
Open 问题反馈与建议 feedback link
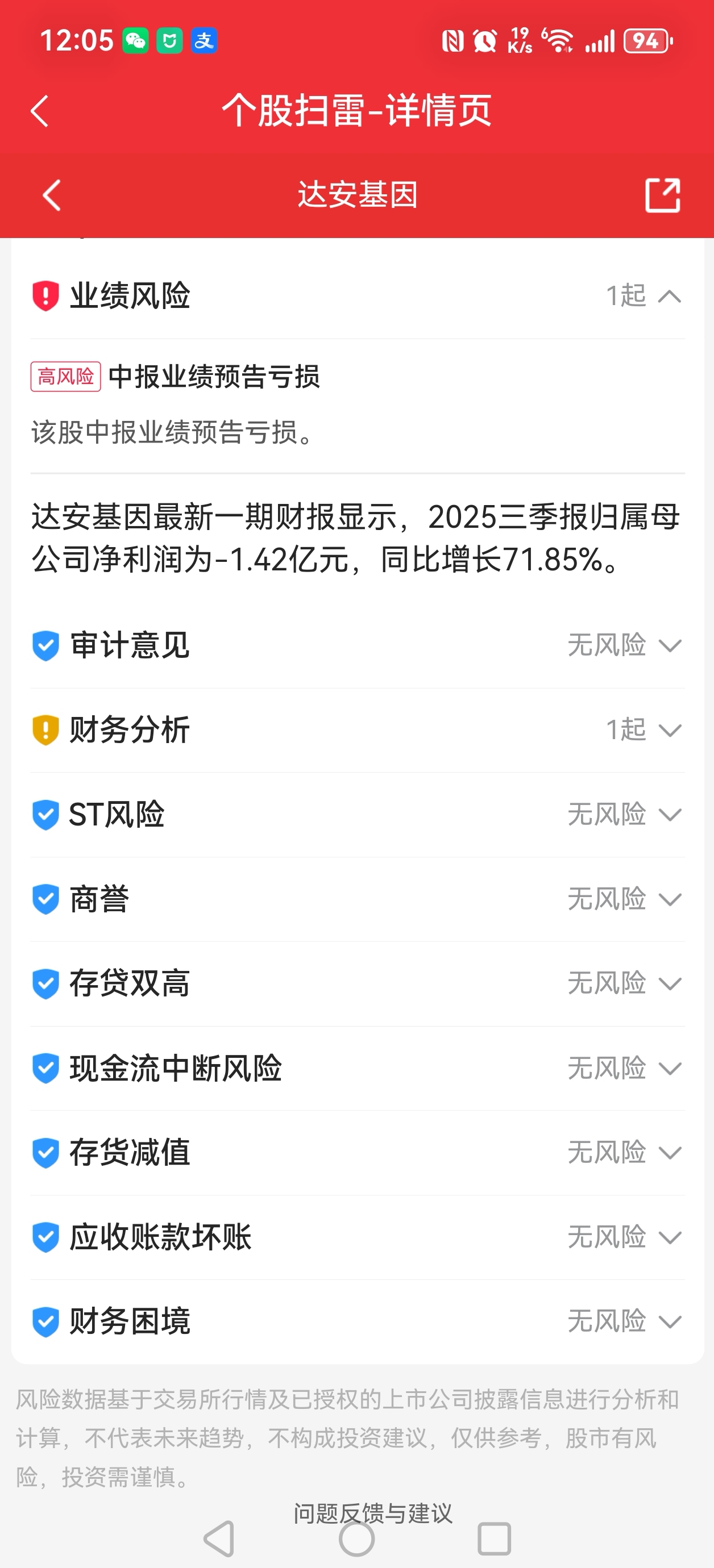coord(373,1513)
